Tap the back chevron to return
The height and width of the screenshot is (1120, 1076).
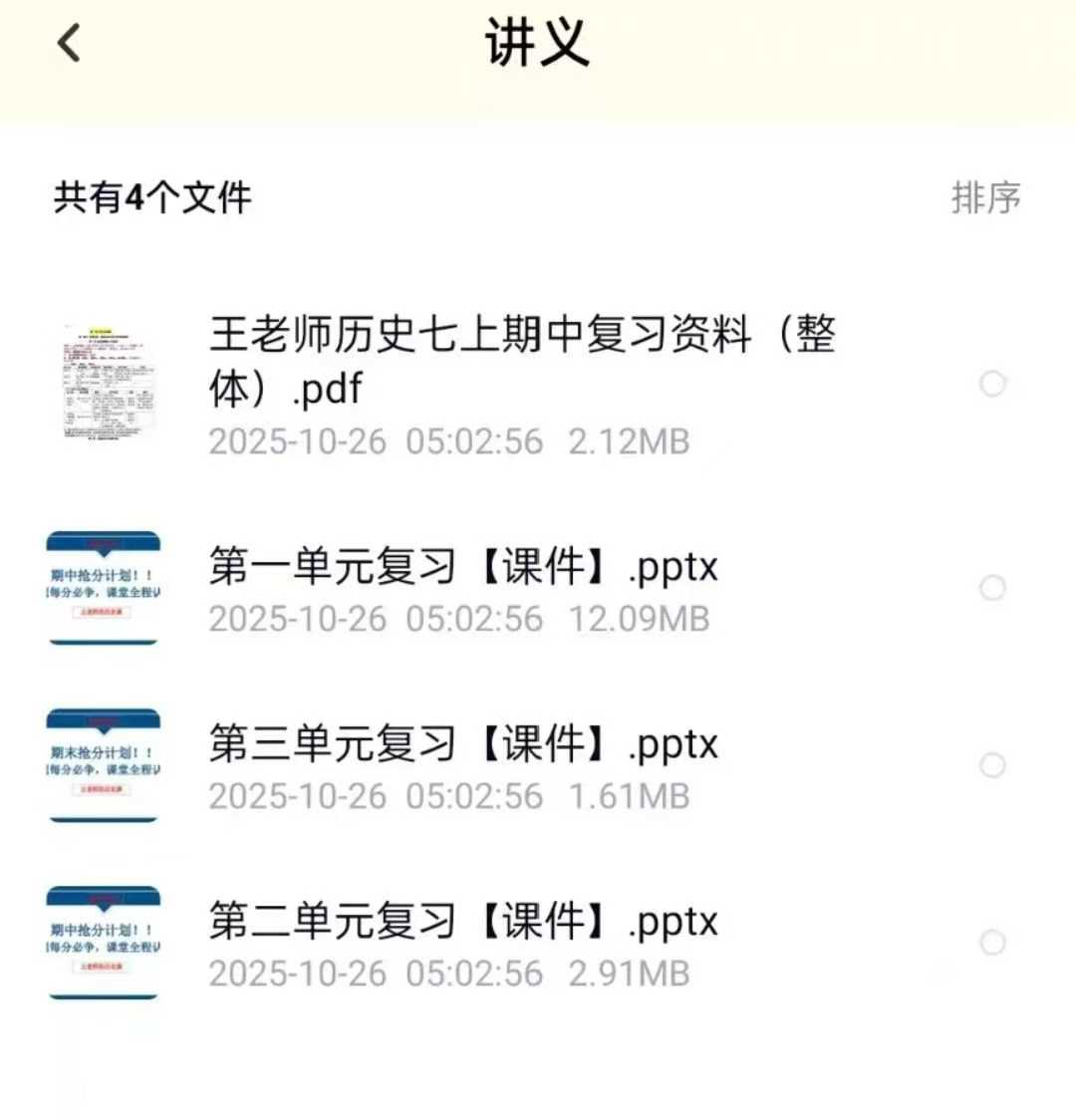click(67, 44)
